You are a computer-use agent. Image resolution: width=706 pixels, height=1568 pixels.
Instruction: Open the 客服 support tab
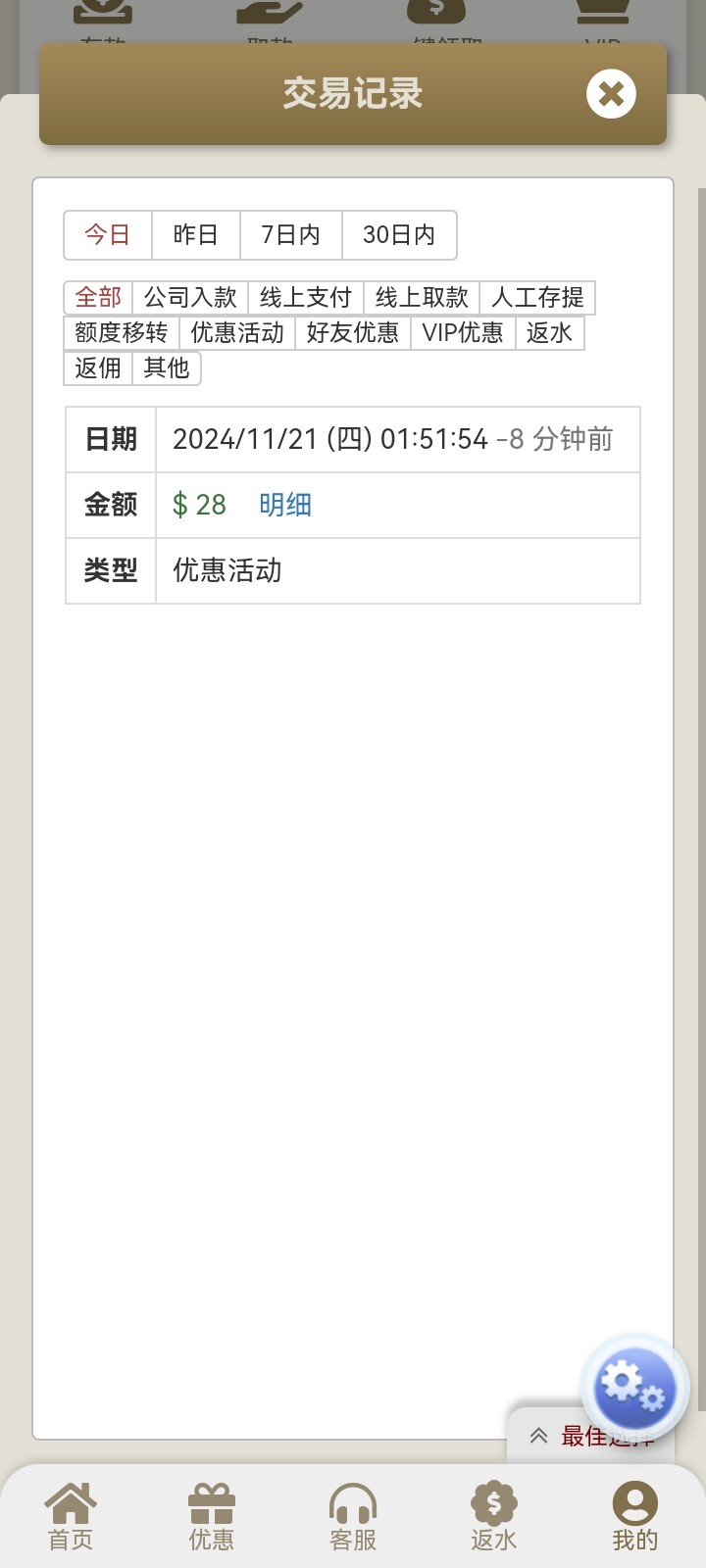click(x=353, y=1516)
